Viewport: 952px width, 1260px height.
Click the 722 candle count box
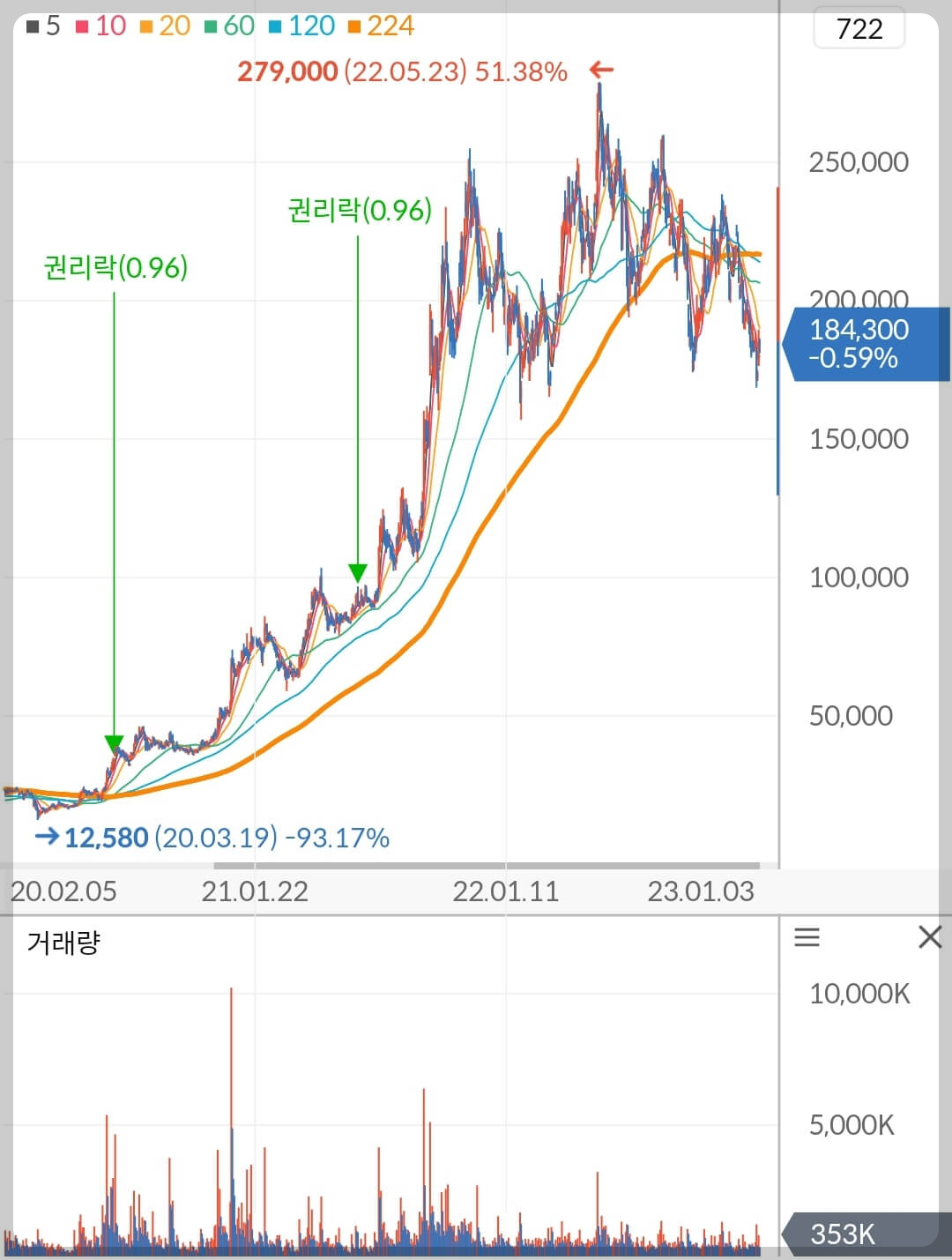pos(859,29)
